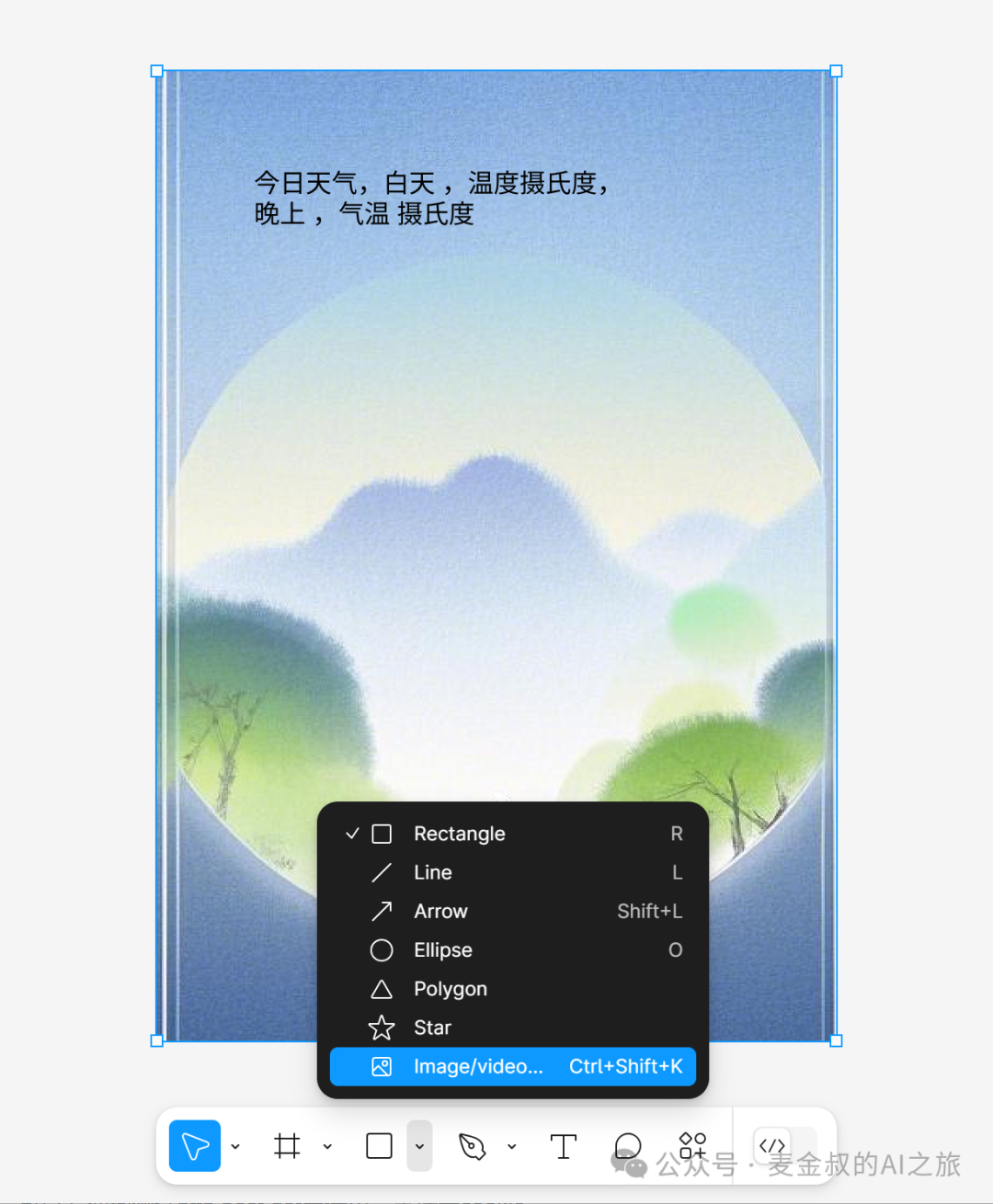Screen dimensions: 993x1204
Task: Open the comment tool
Action: coord(627,1146)
